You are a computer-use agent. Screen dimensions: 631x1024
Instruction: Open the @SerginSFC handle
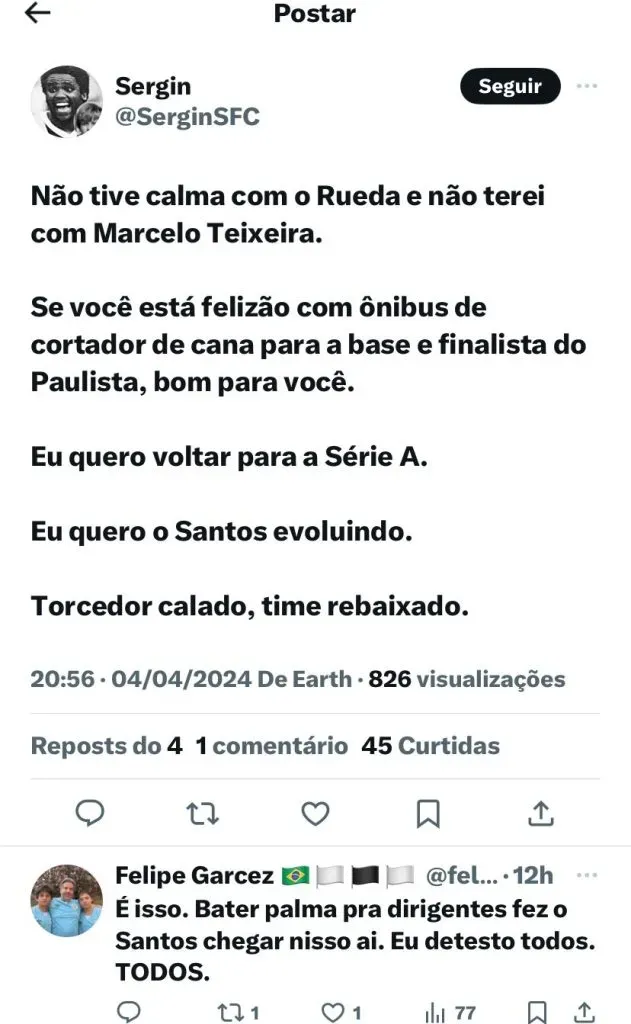pos(187,117)
